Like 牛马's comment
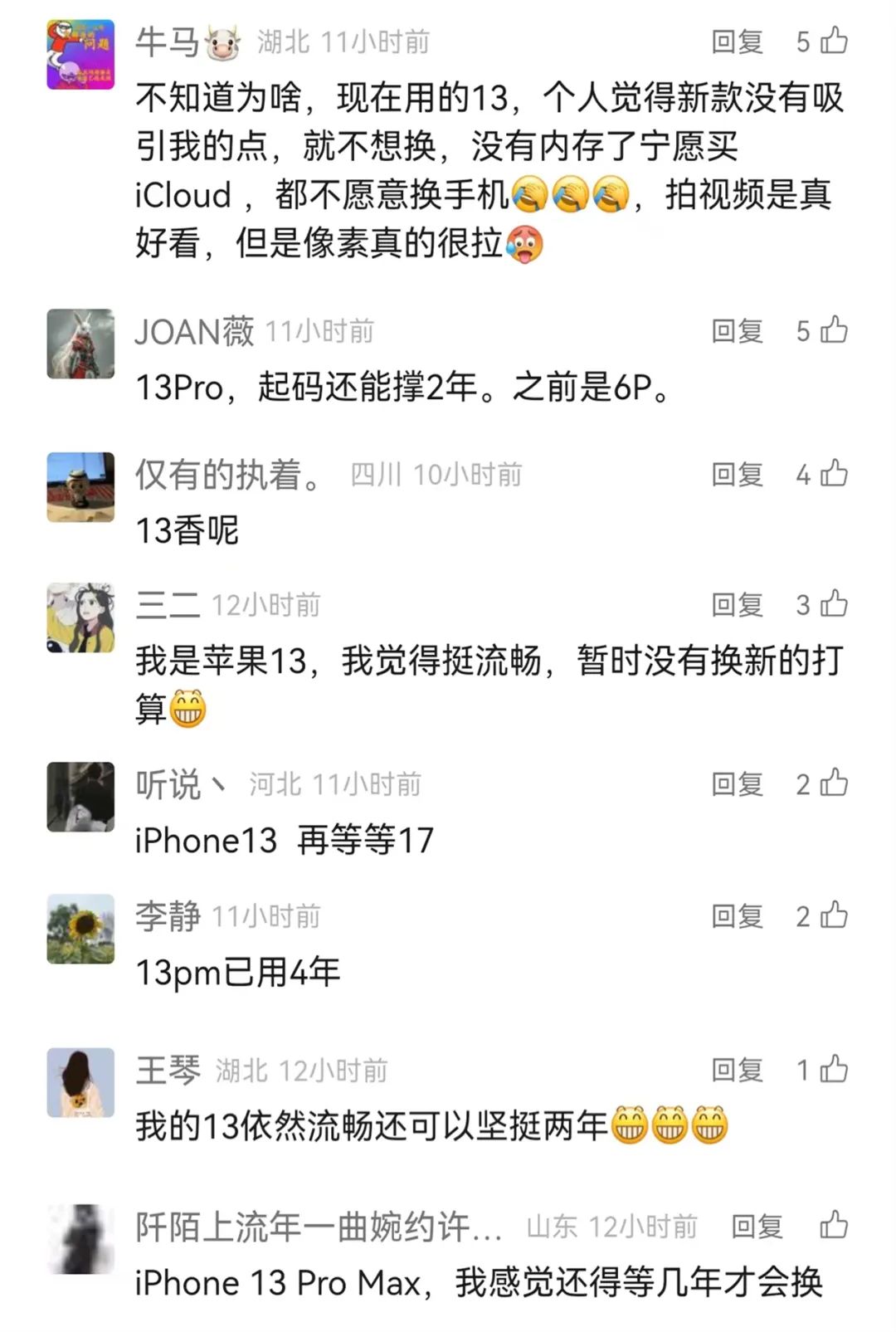 [834, 41]
